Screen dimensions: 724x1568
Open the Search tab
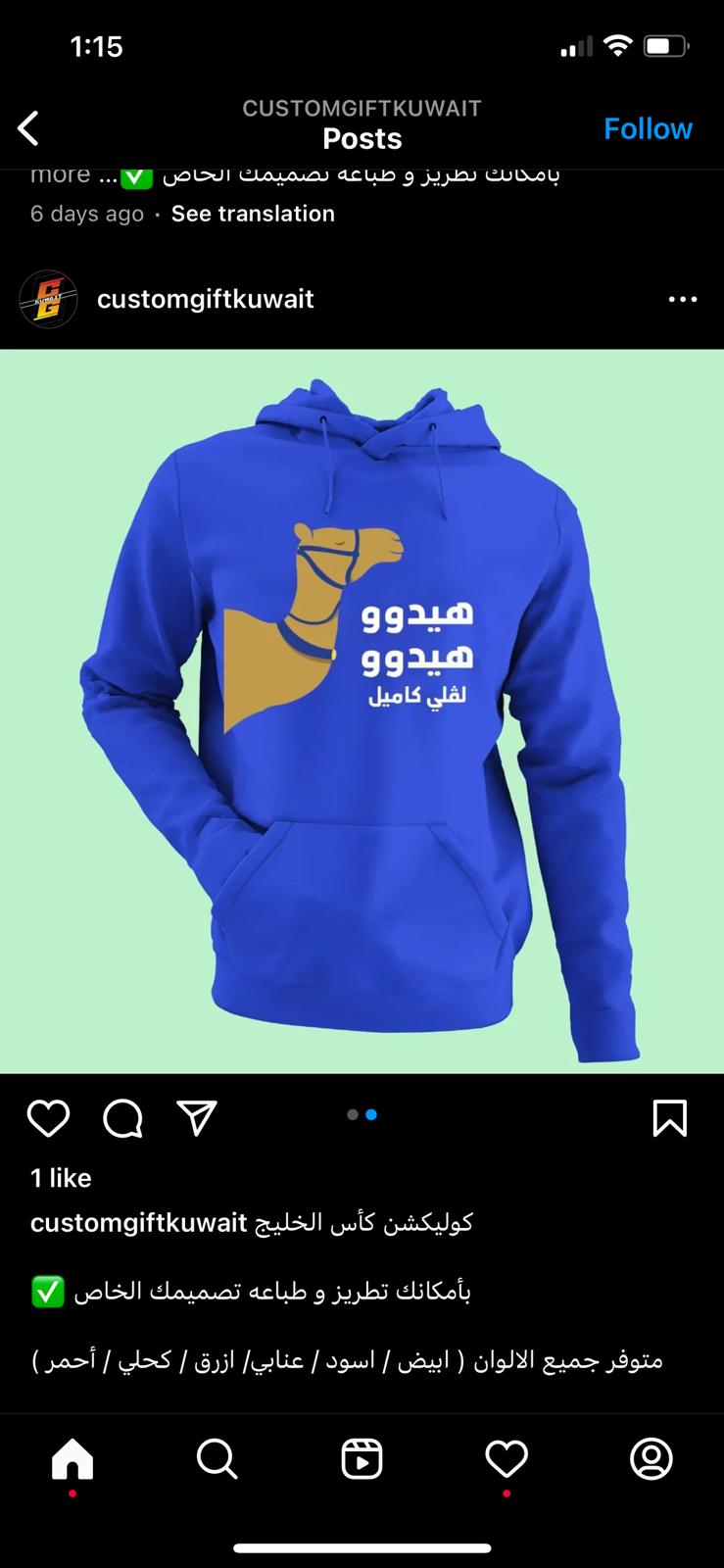click(217, 1459)
